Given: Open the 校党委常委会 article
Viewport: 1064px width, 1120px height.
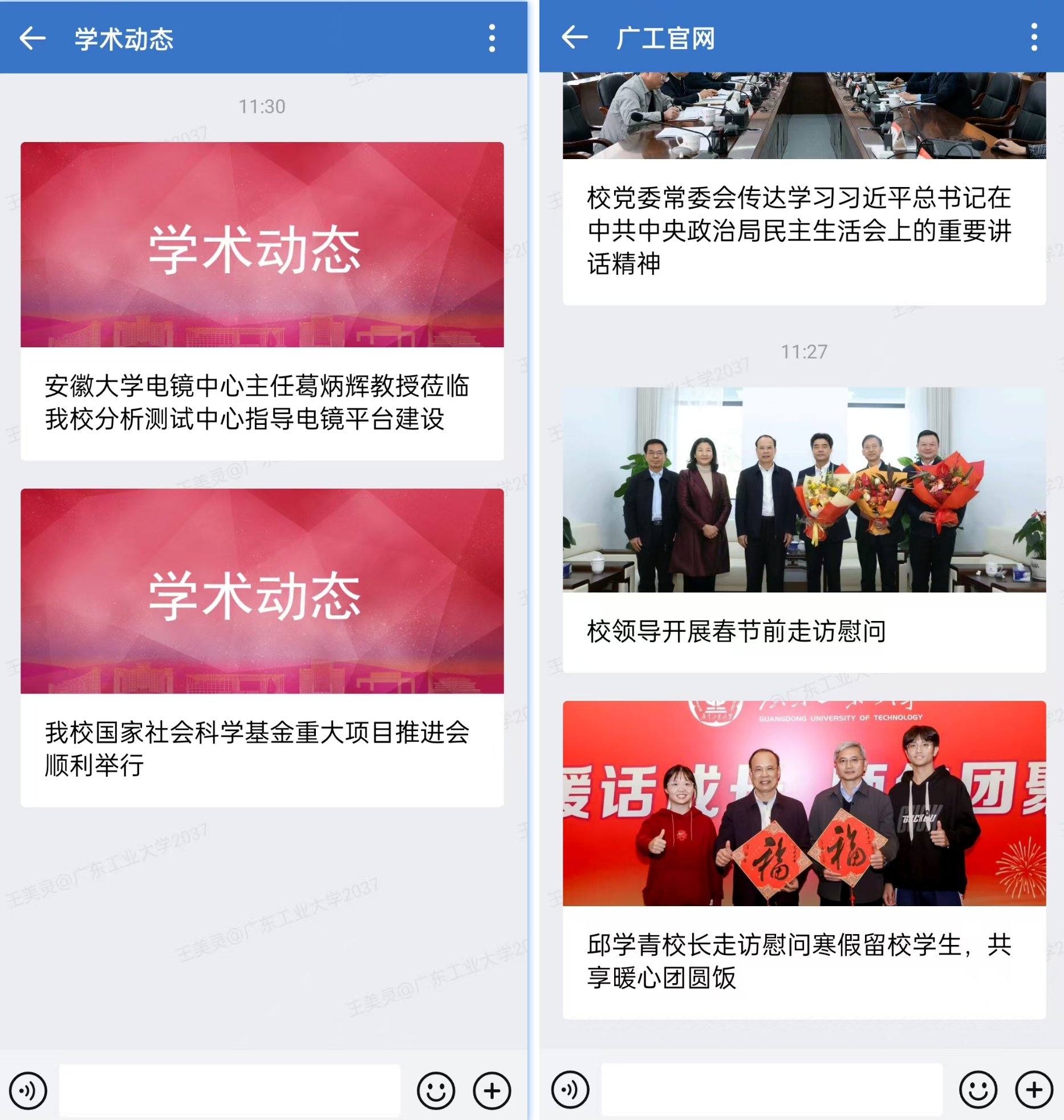Looking at the screenshot, I should click(x=803, y=230).
